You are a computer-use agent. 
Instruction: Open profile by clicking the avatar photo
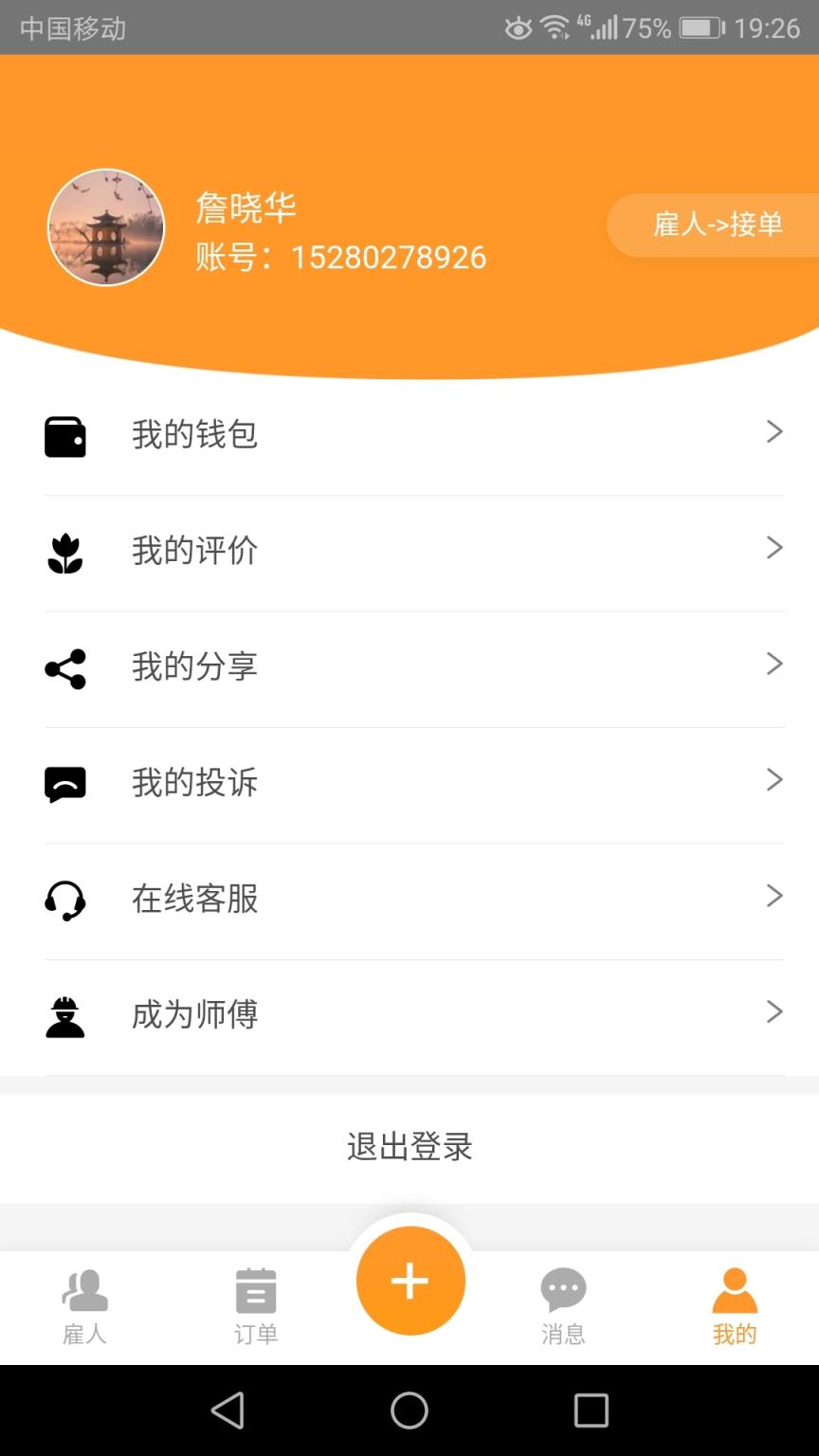105,227
